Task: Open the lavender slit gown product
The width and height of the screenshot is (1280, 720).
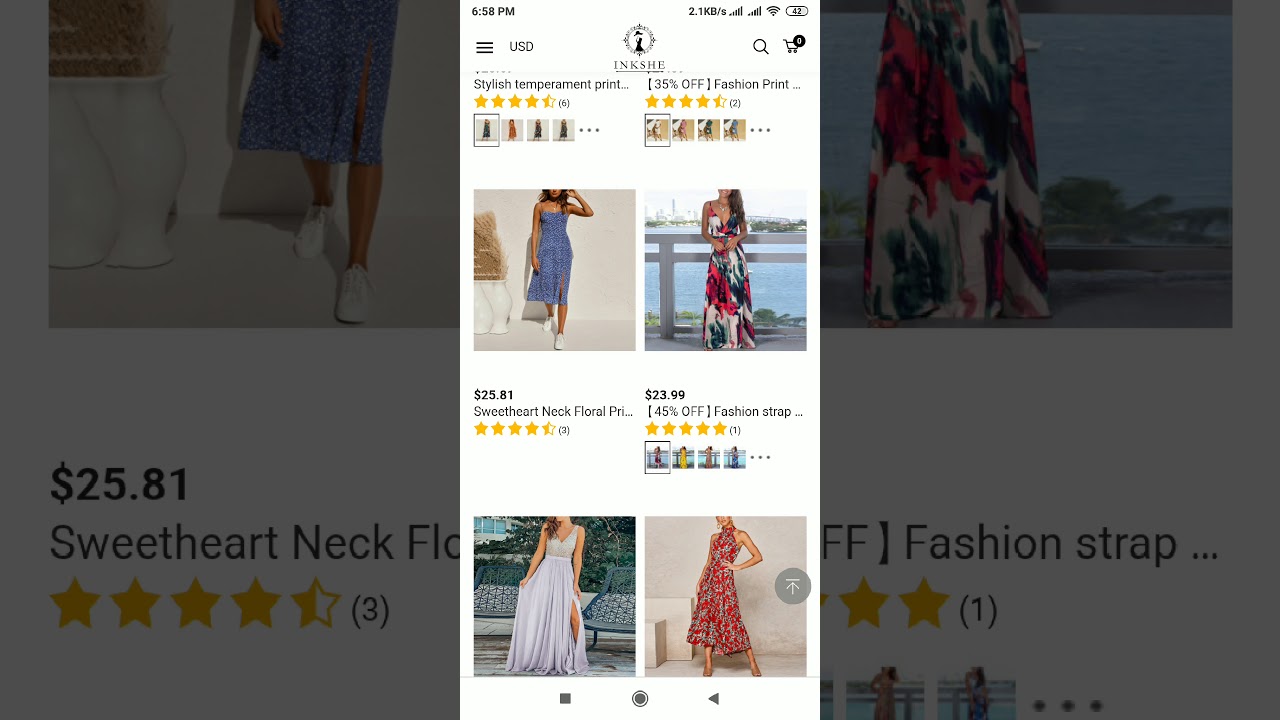Action: (554, 596)
